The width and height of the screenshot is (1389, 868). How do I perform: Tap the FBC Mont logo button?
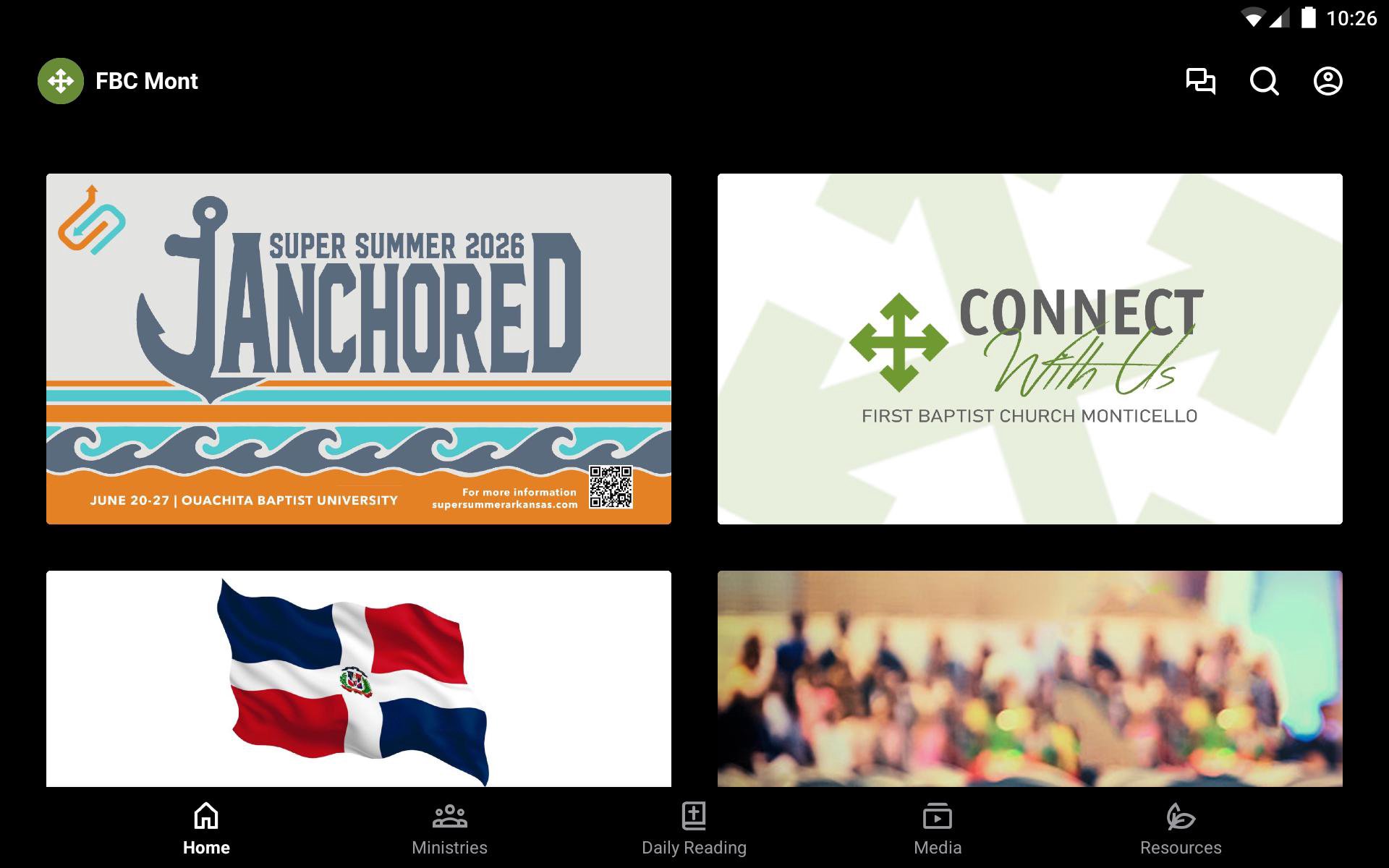(x=61, y=81)
